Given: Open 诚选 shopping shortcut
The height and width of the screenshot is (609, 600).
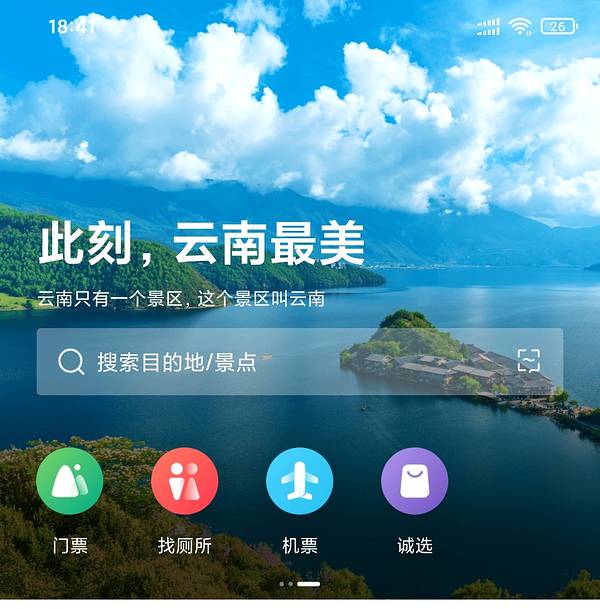Looking at the screenshot, I should tap(414, 481).
